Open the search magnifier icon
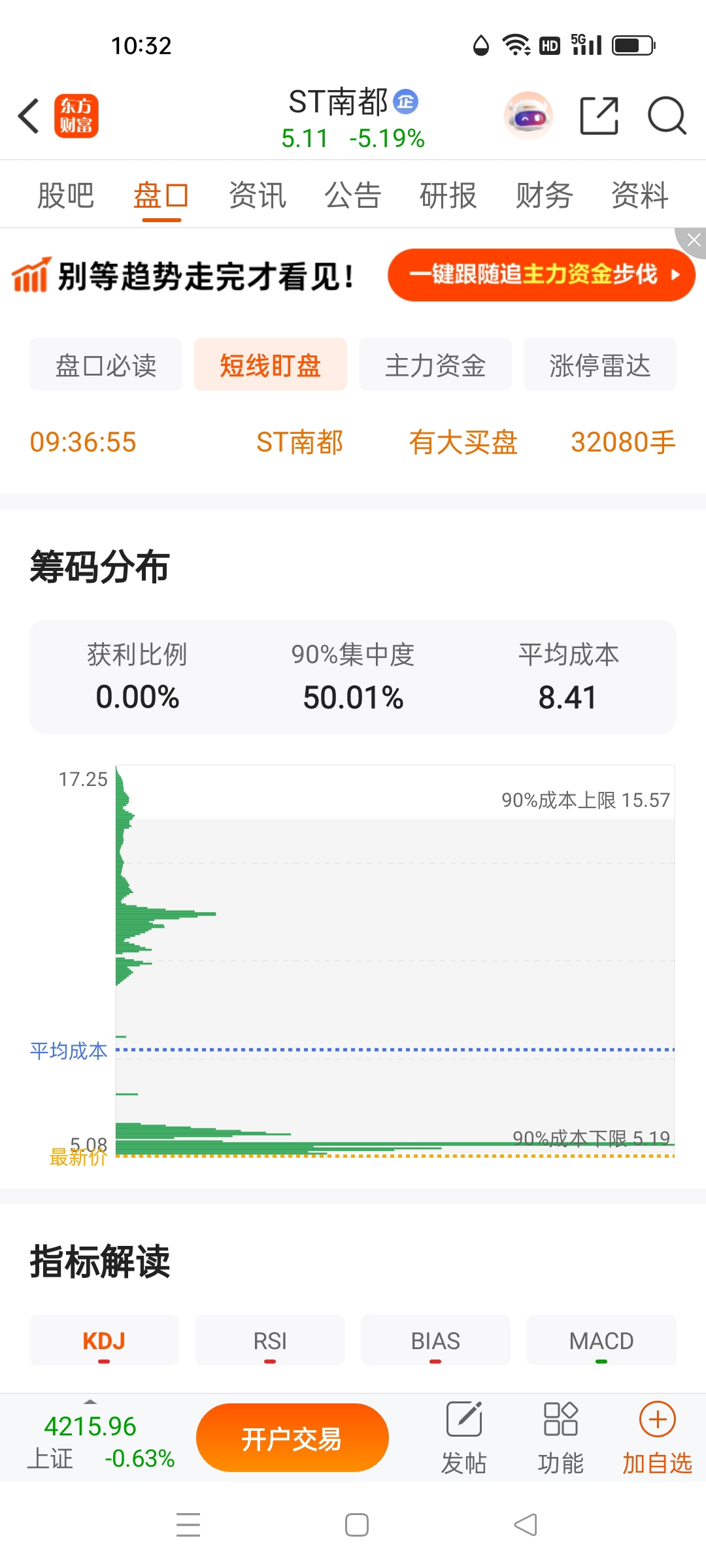 667,116
